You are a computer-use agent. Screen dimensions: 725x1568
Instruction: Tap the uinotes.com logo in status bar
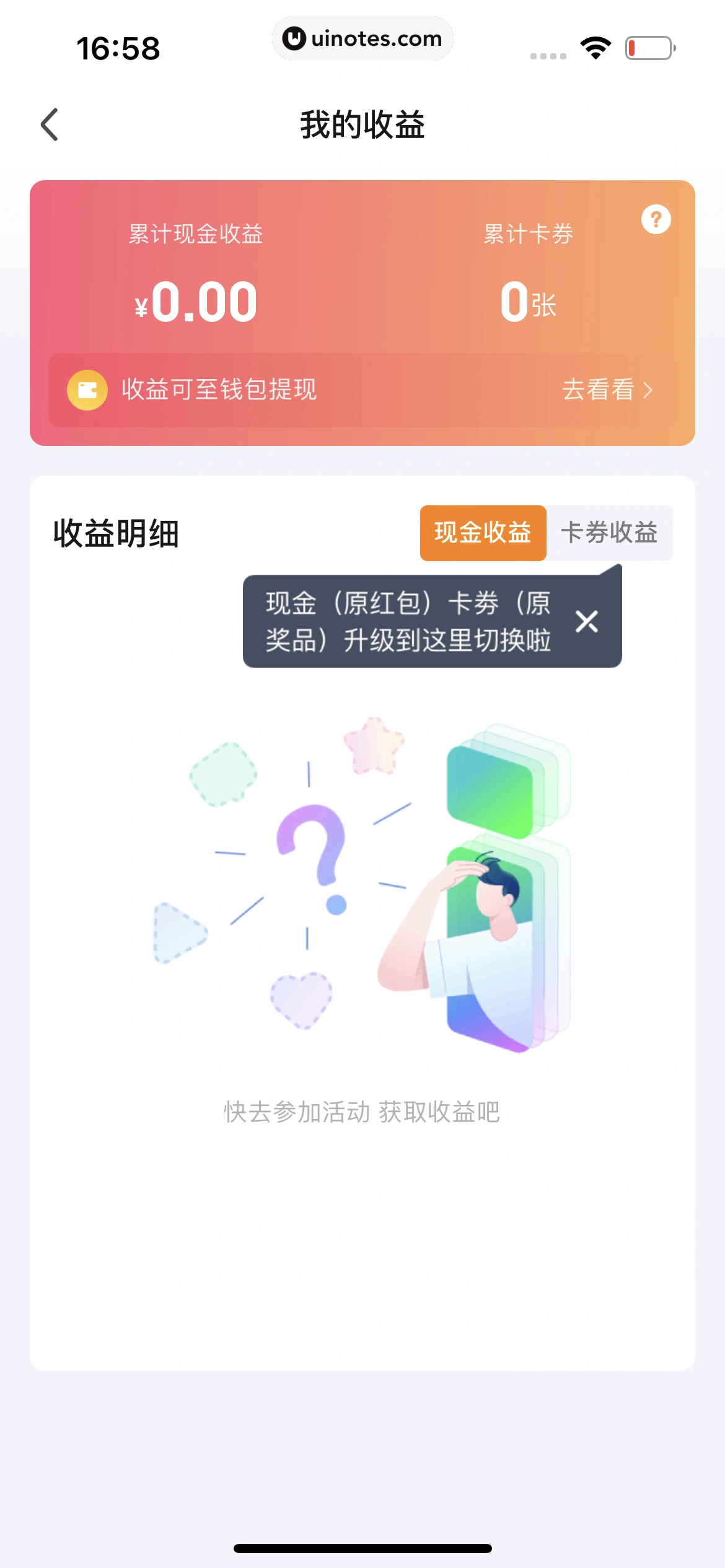362,38
